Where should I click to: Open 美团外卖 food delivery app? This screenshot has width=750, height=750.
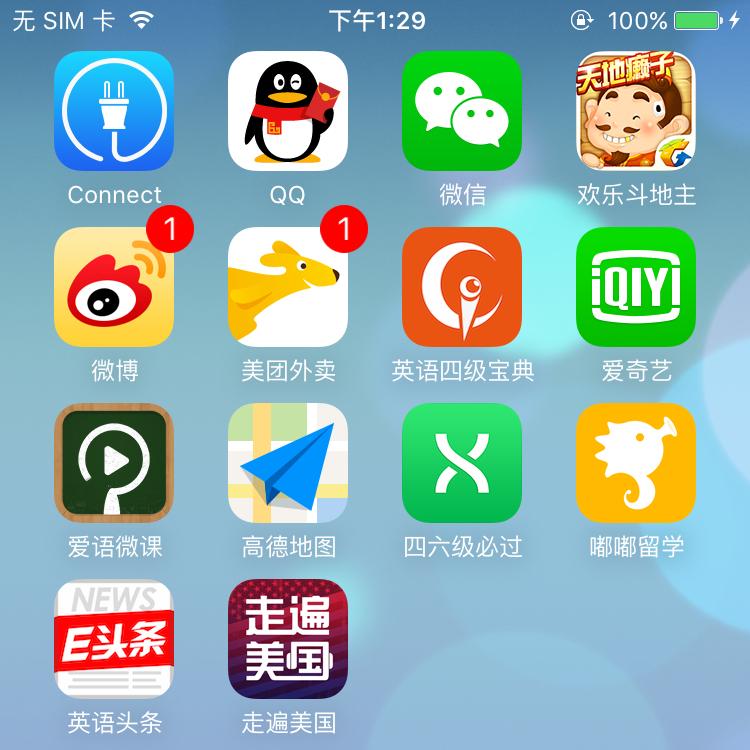click(288, 287)
